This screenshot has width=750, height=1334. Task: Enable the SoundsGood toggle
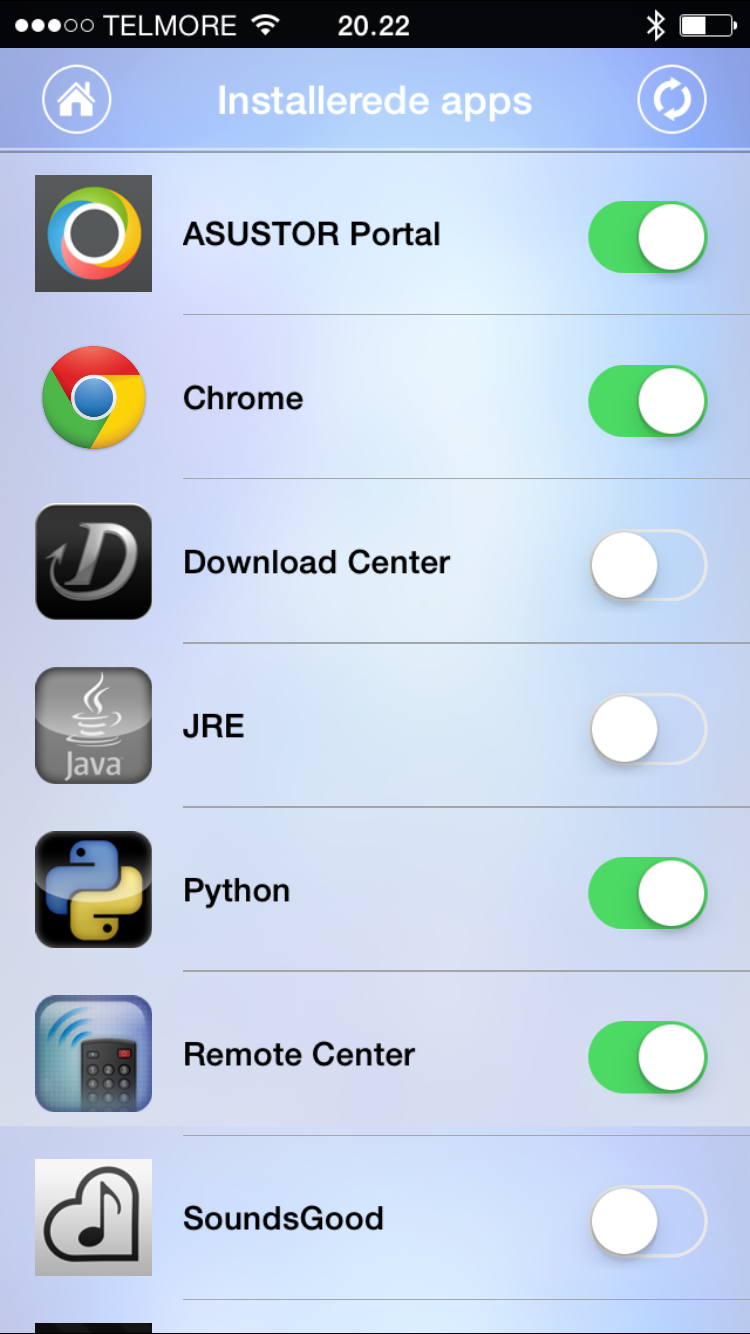point(648,1221)
